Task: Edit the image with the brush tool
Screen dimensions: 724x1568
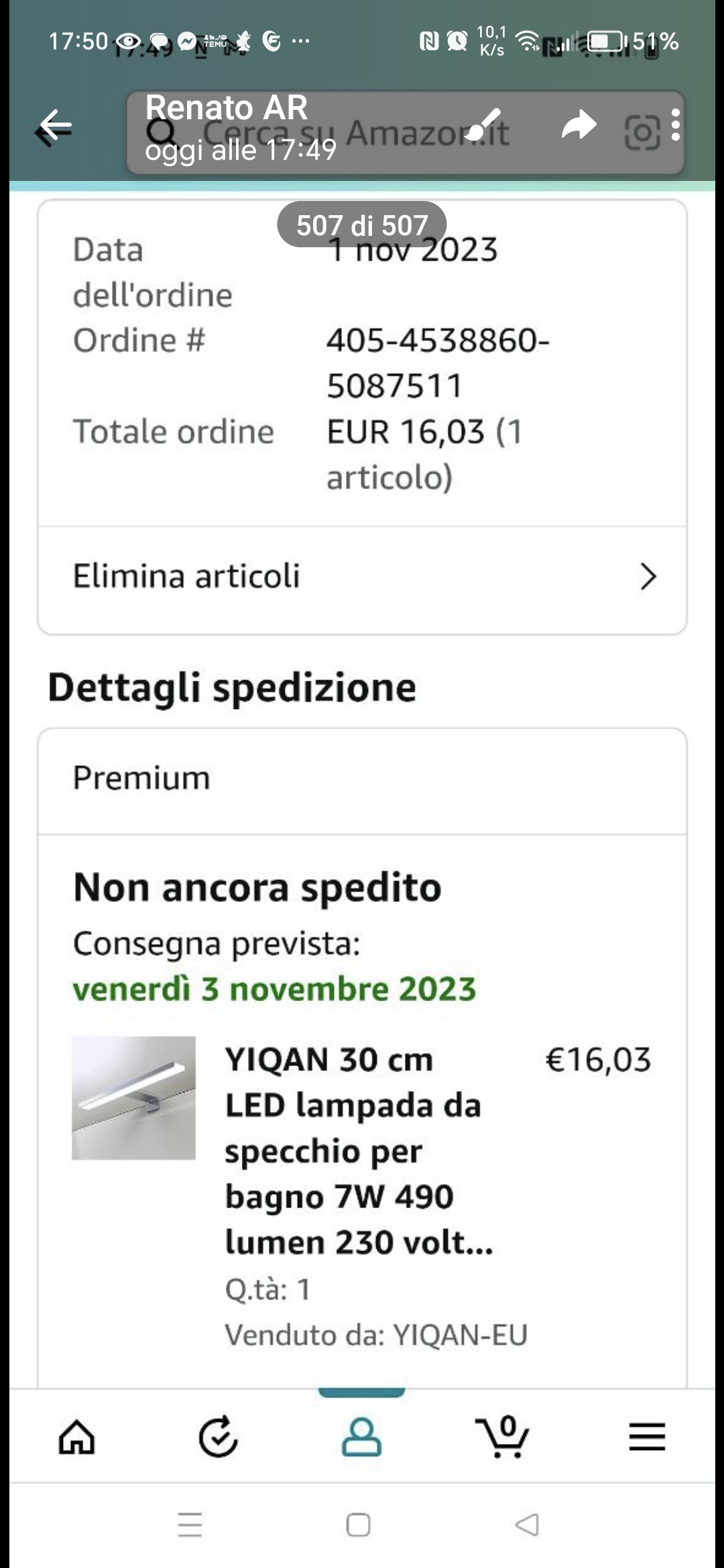Action: tap(484, 125)
